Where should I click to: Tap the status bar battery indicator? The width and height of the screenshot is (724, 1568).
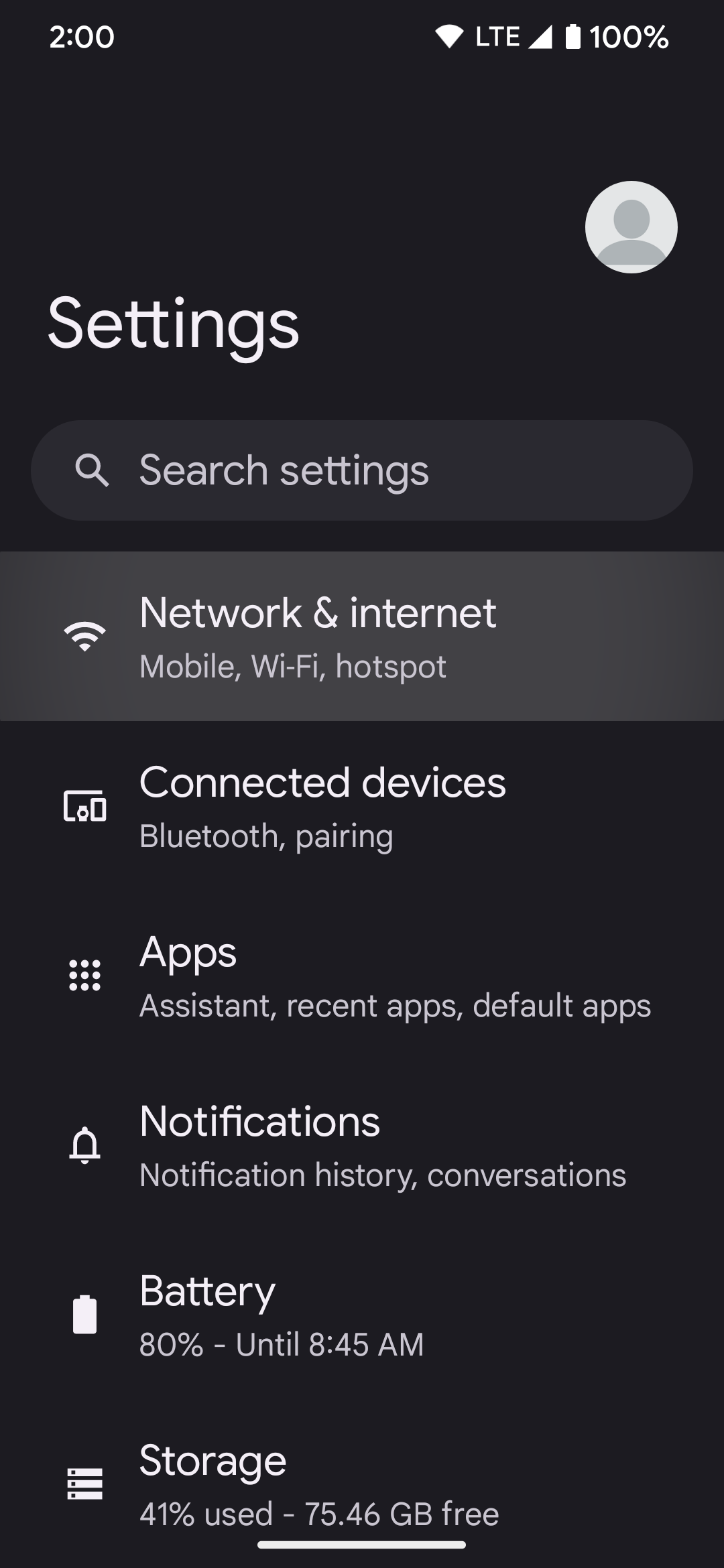573,38
